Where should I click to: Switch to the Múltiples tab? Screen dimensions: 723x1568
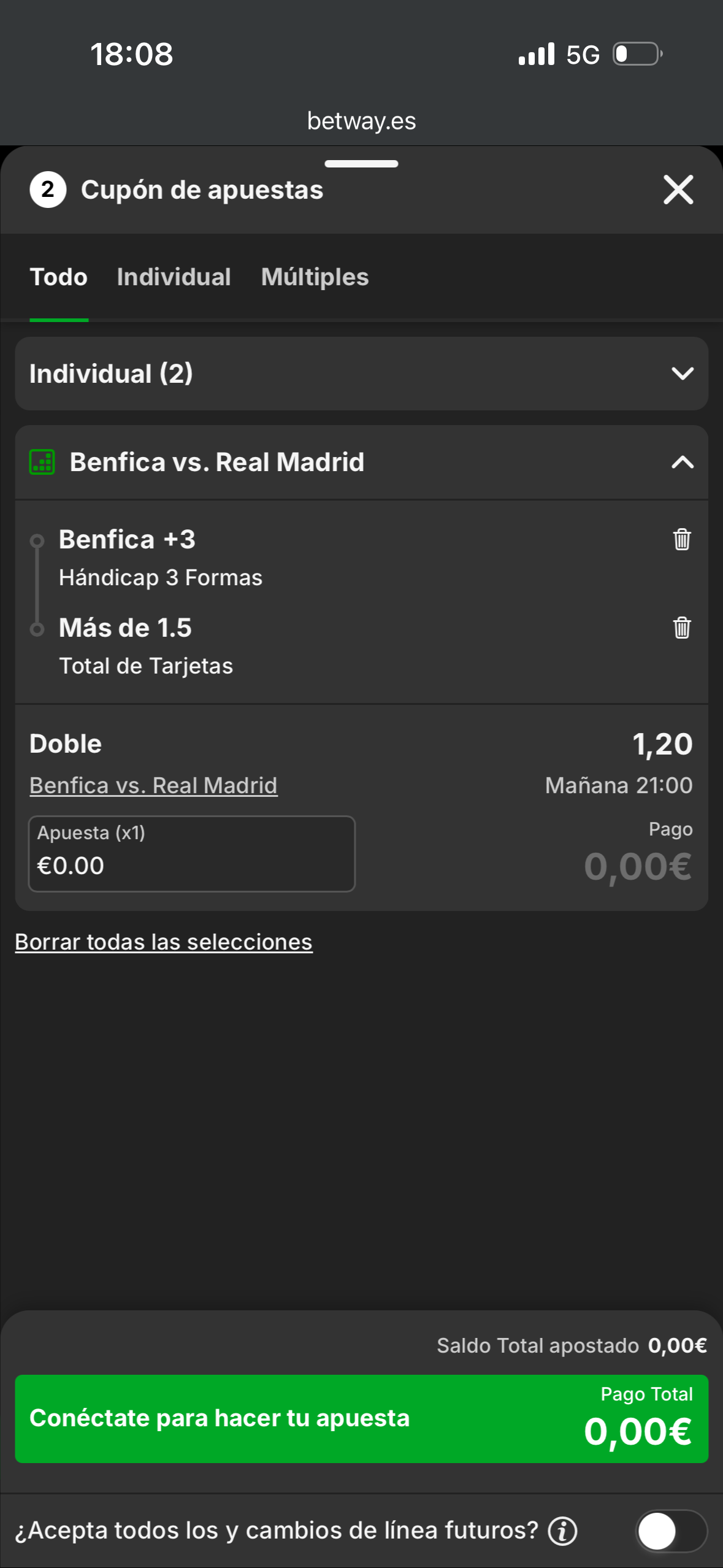pyautogui.click(x=315, y=277)
